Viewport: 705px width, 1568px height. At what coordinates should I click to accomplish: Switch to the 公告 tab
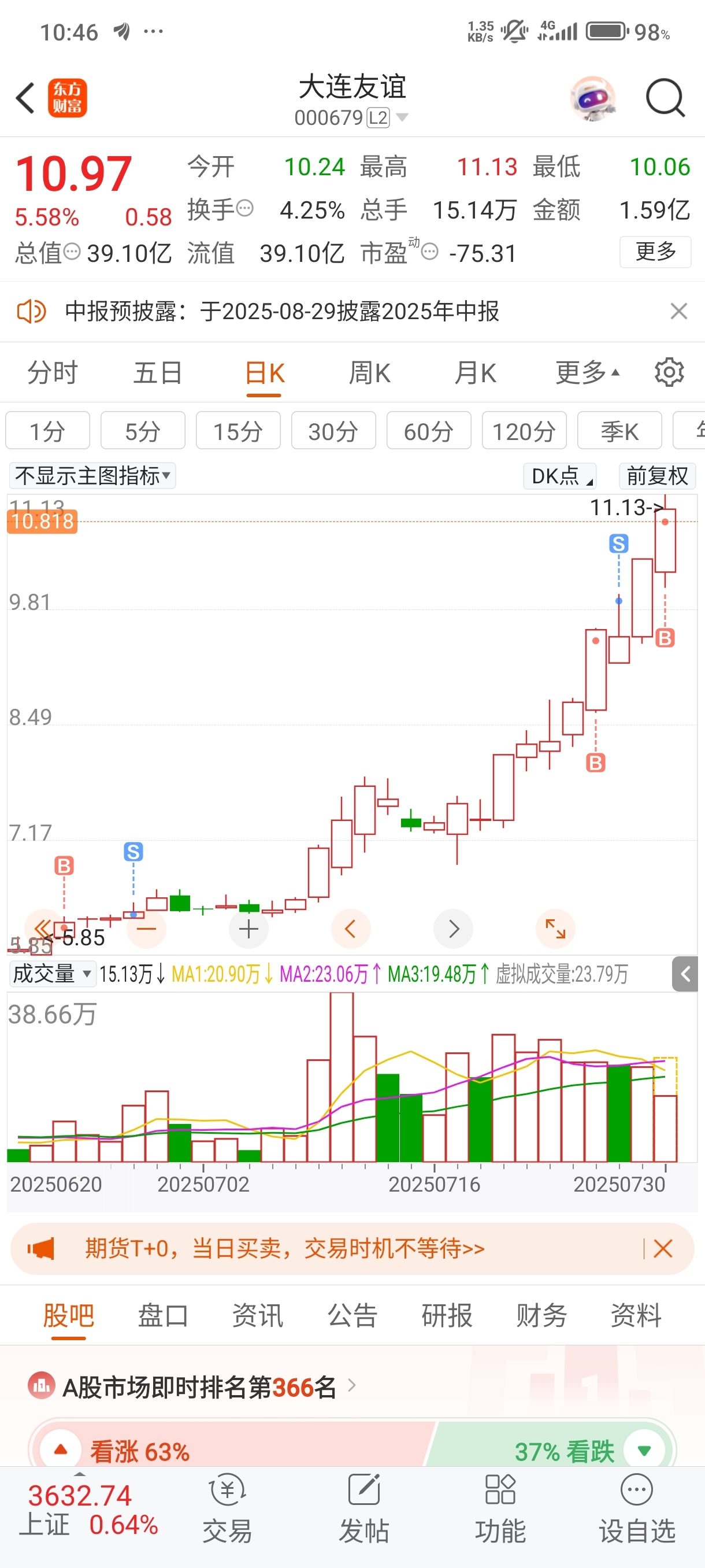[352, 1315]
